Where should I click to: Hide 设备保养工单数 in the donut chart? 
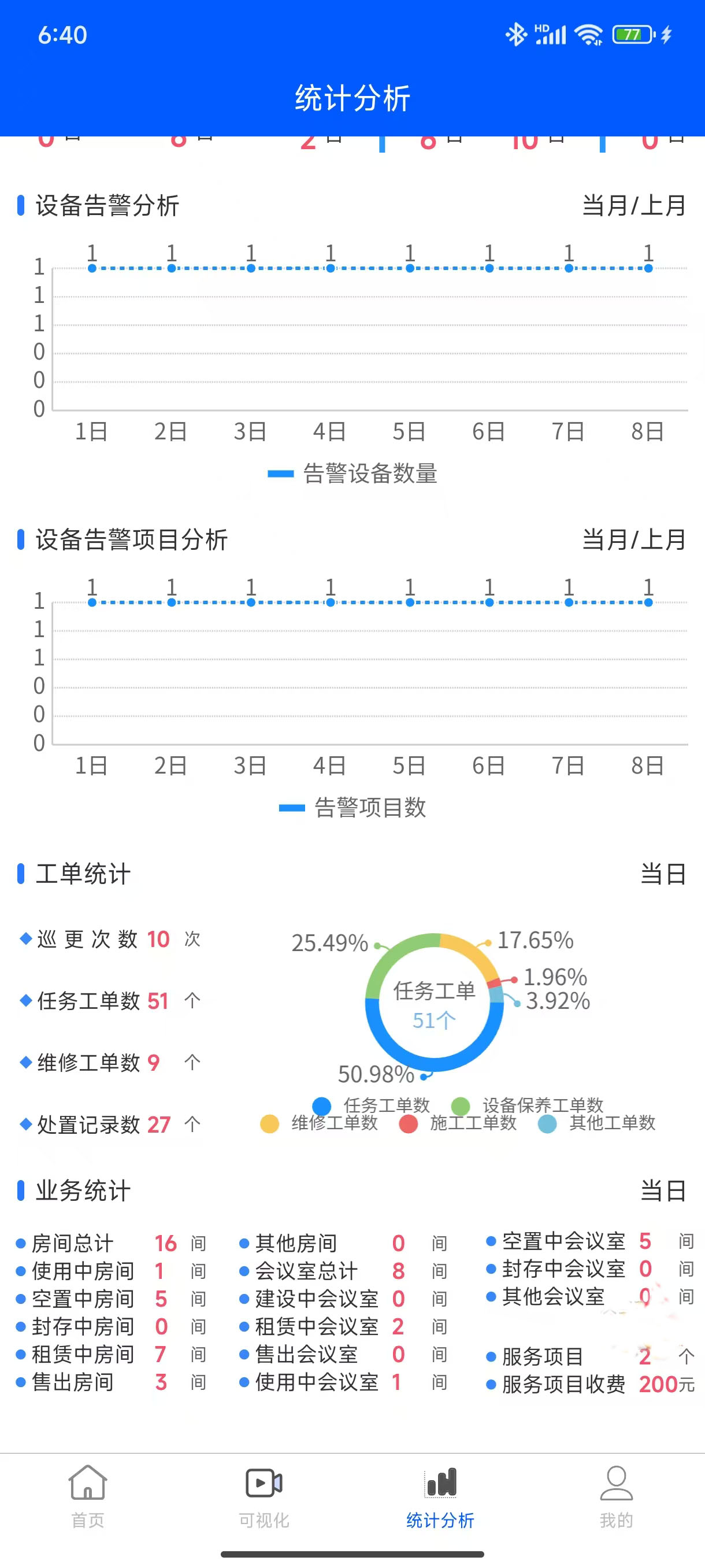coord(527,1105)
